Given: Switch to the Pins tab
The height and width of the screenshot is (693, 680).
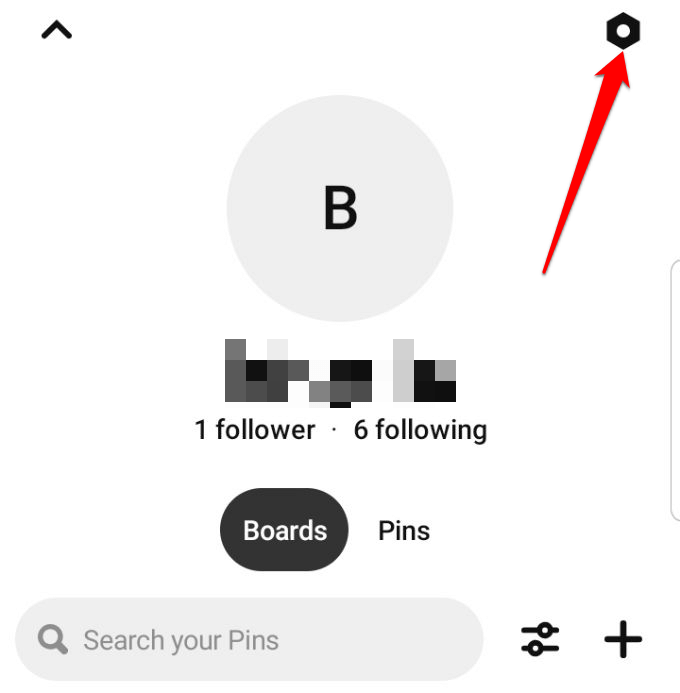Looking at the screenshot, I should coord(404,530).
